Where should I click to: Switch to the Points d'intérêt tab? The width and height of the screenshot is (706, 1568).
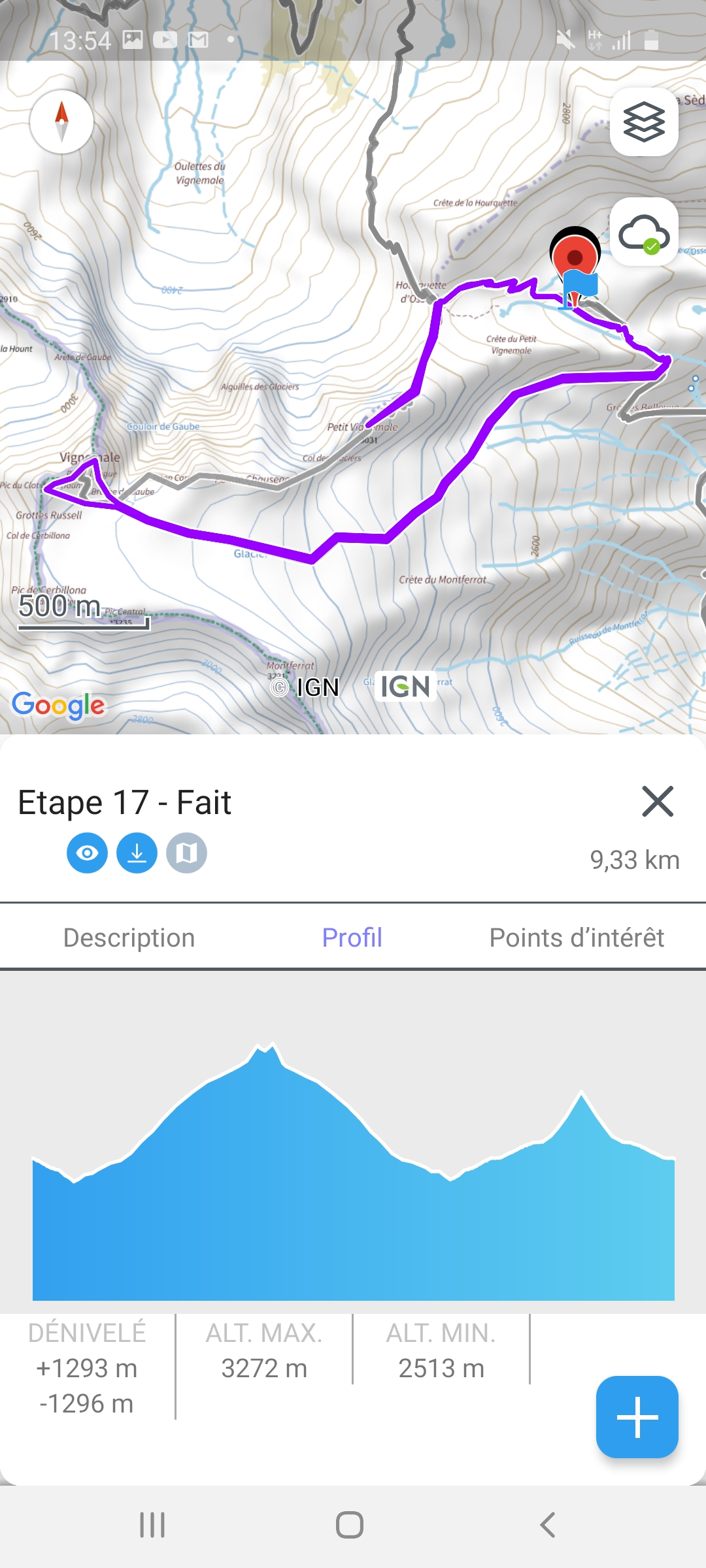tap(576, 938)
